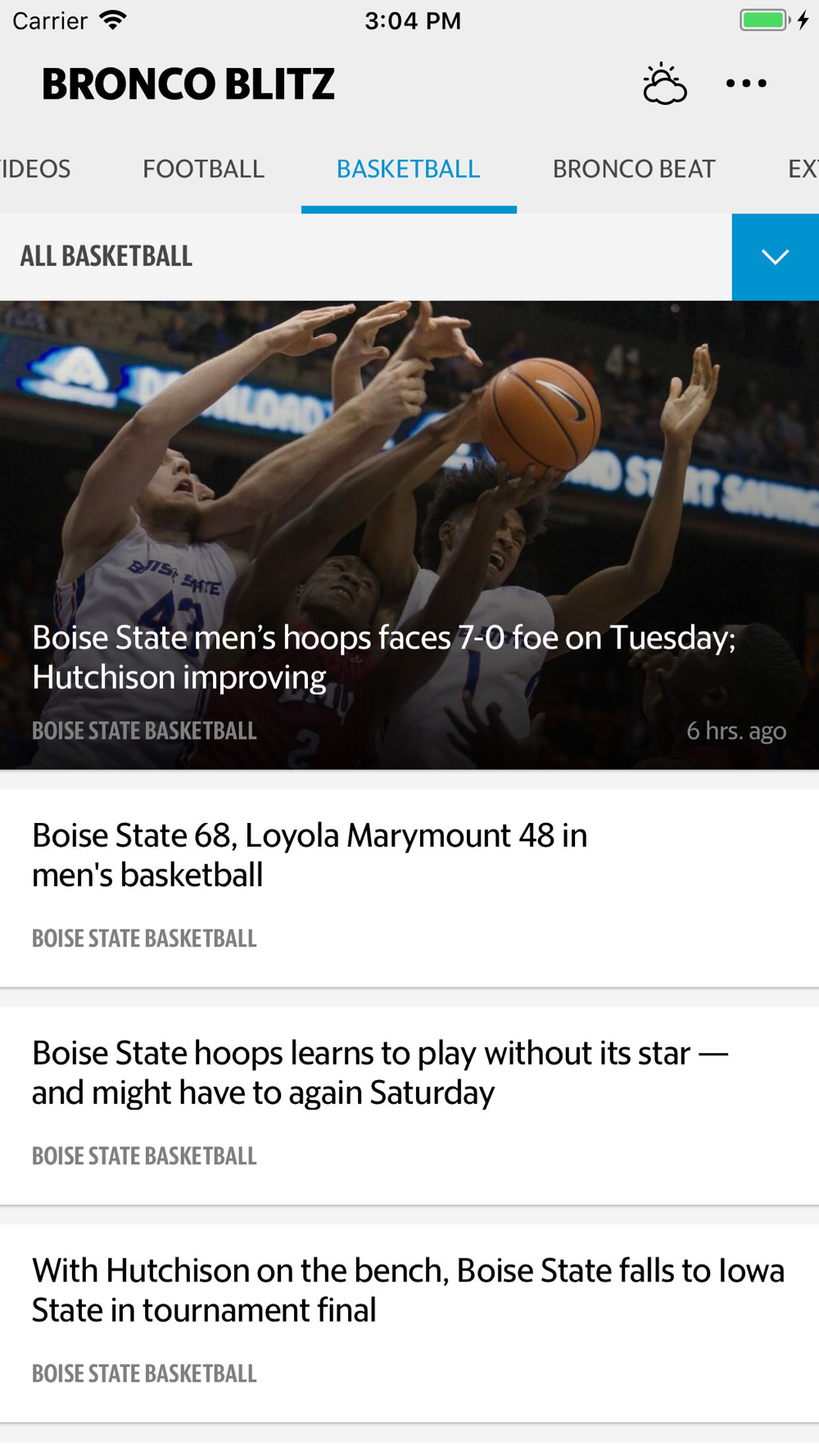The width and height of the screenshot is (819, 1456).
Task: View story on Boise State falling to Iowa State
Action: coord(408,1290)
